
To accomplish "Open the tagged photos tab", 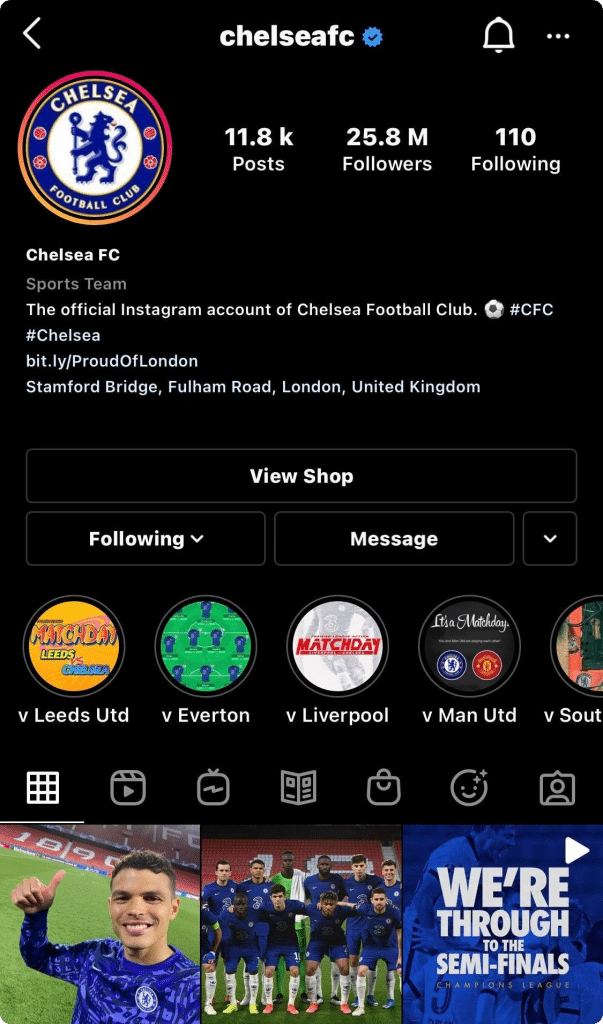I will pyautogui.click(x=557, y=788).
